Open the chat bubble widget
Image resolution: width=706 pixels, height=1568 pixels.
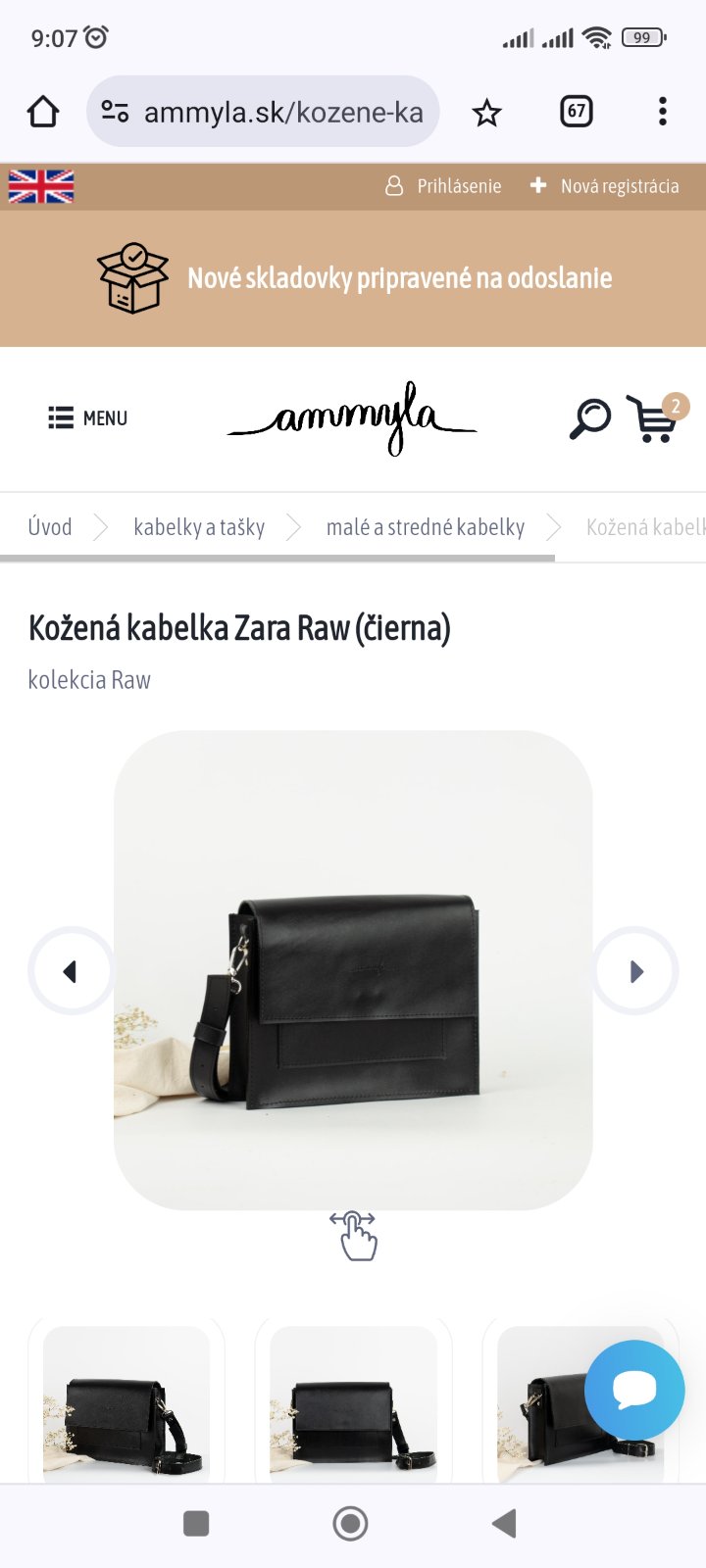[634, 1390]
